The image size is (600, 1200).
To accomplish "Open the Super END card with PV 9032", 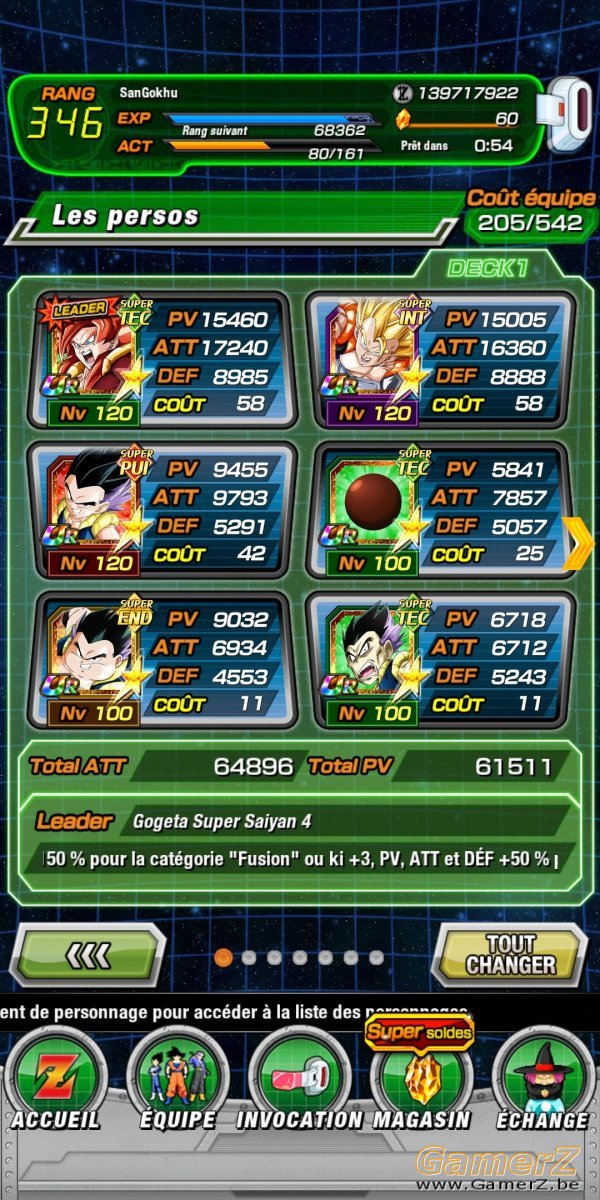I will [163, 661].
